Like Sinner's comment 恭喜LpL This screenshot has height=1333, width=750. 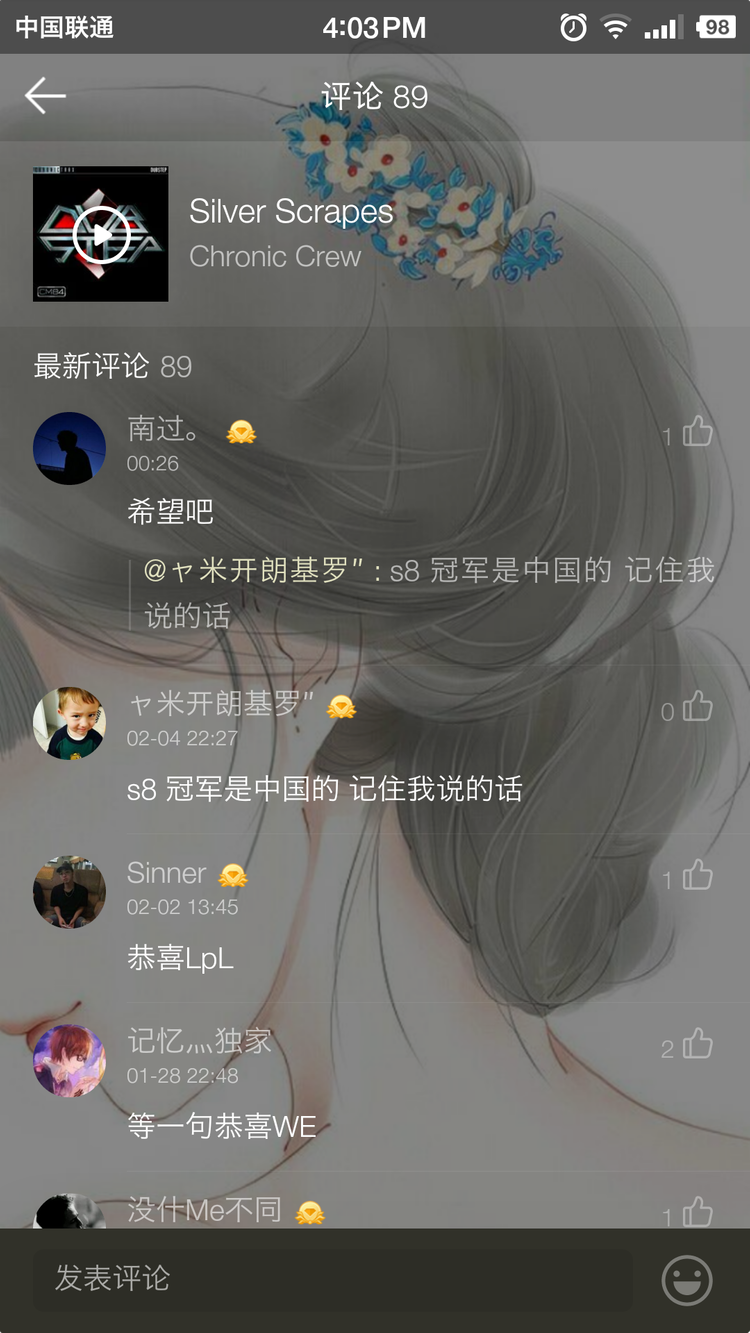(697, 877)
